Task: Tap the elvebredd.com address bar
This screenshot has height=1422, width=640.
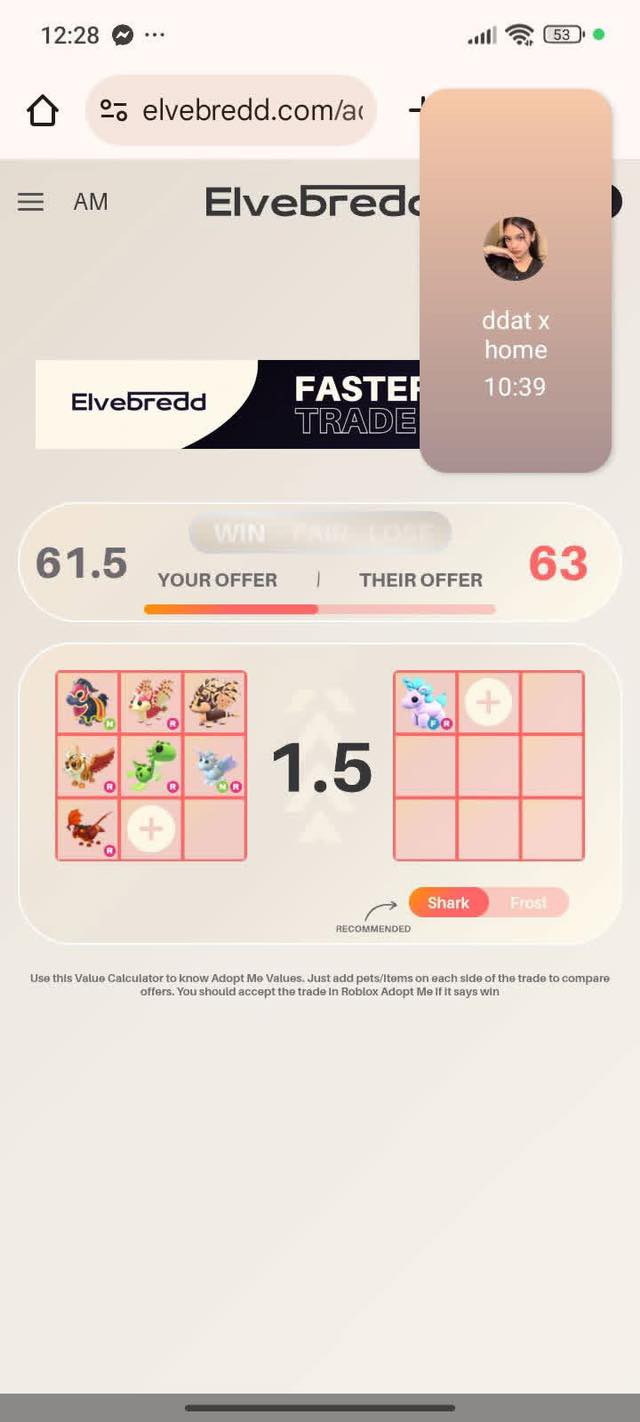Action: (231, 111)
